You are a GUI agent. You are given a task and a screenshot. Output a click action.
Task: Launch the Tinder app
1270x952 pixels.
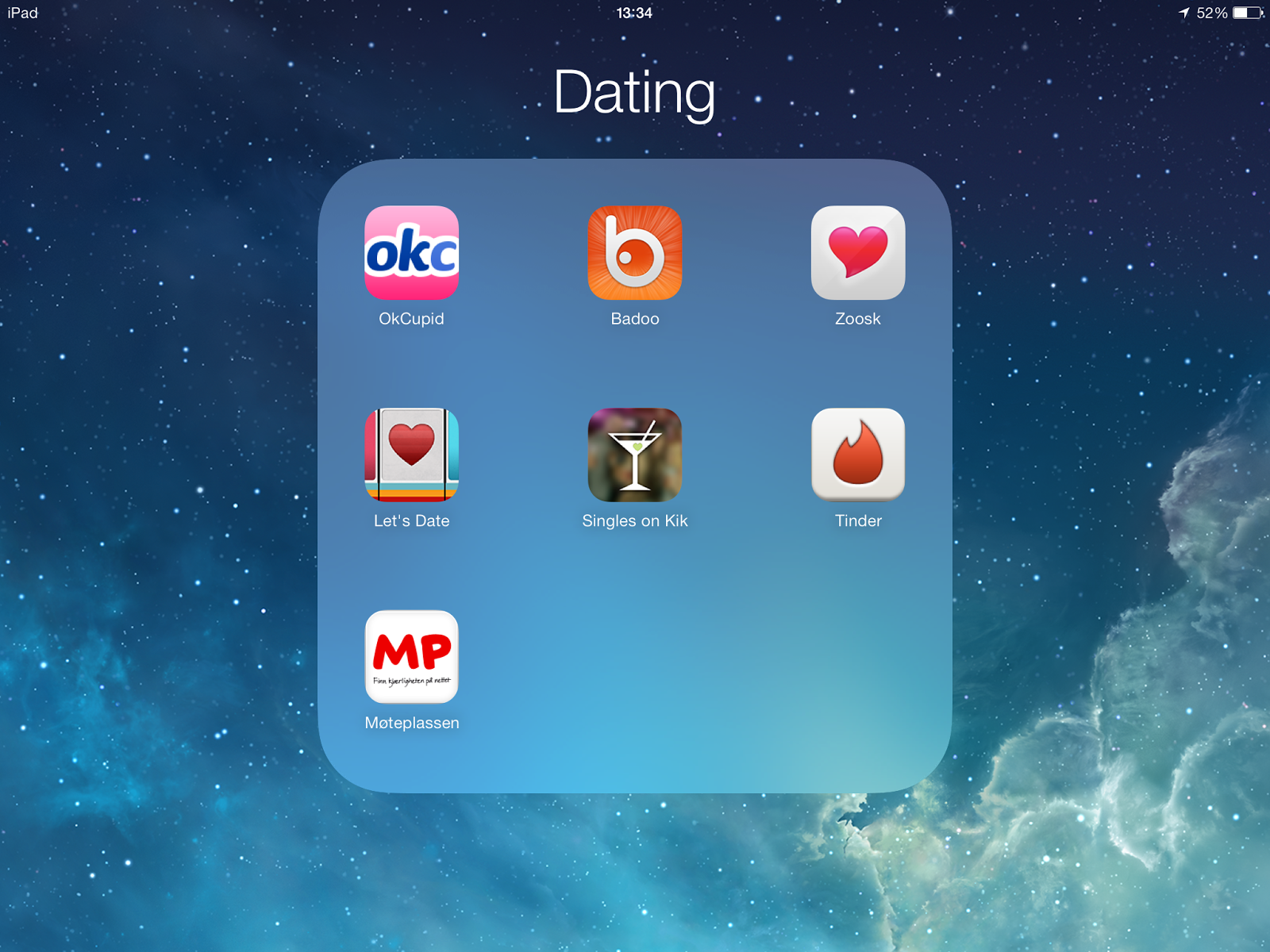tap(858, 455)
